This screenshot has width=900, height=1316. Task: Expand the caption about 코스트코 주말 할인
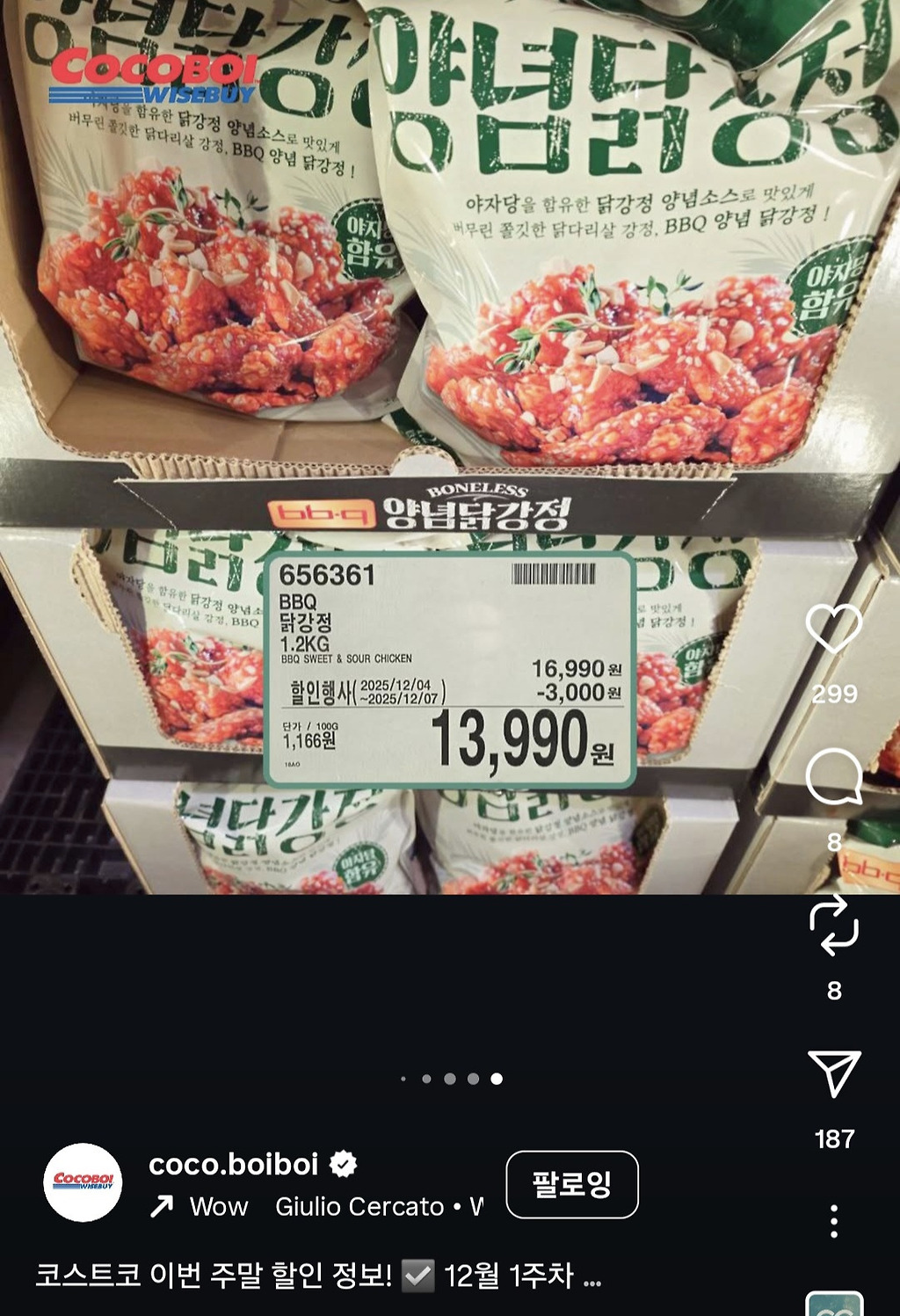tap(591, 1277)
